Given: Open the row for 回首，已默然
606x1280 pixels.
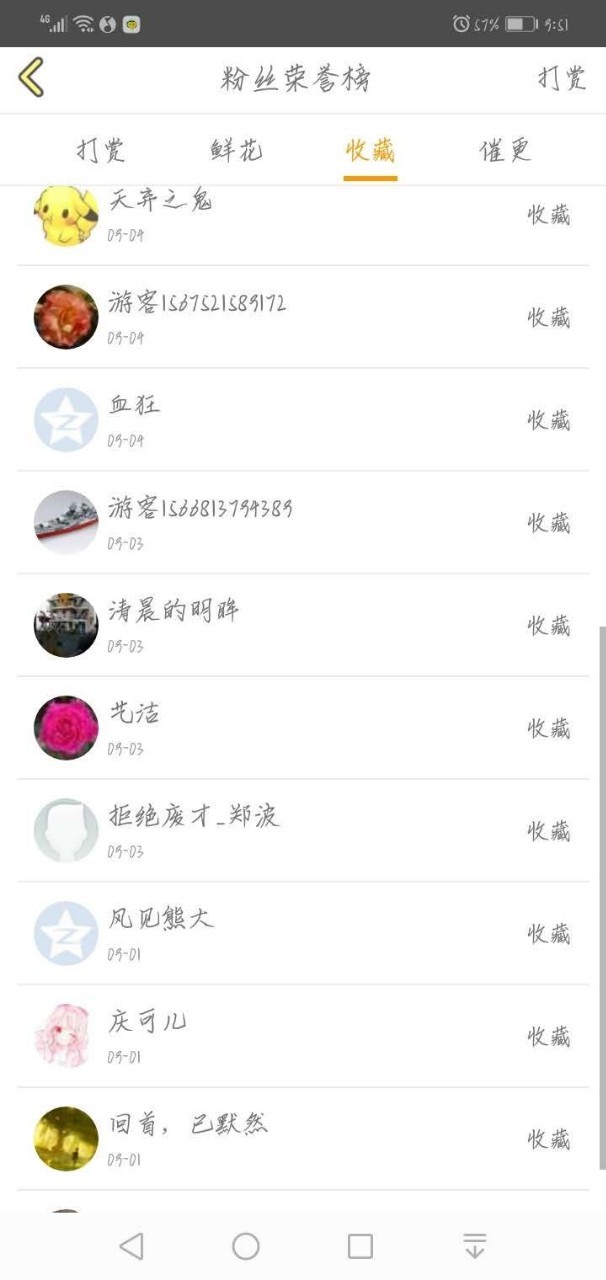Looking at the screenshot, I should pos(300,1138).
